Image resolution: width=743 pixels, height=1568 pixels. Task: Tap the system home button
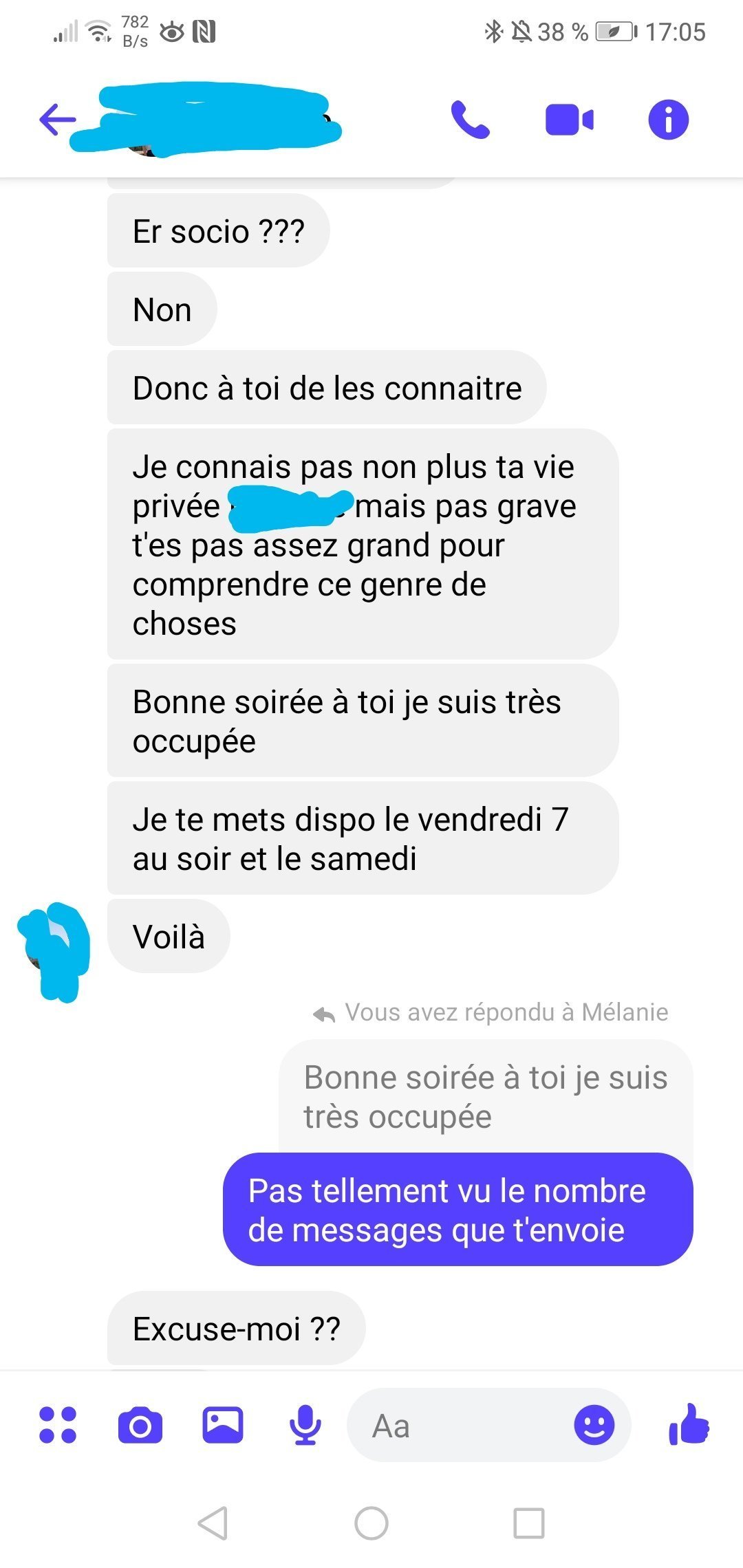(371, 1523)
